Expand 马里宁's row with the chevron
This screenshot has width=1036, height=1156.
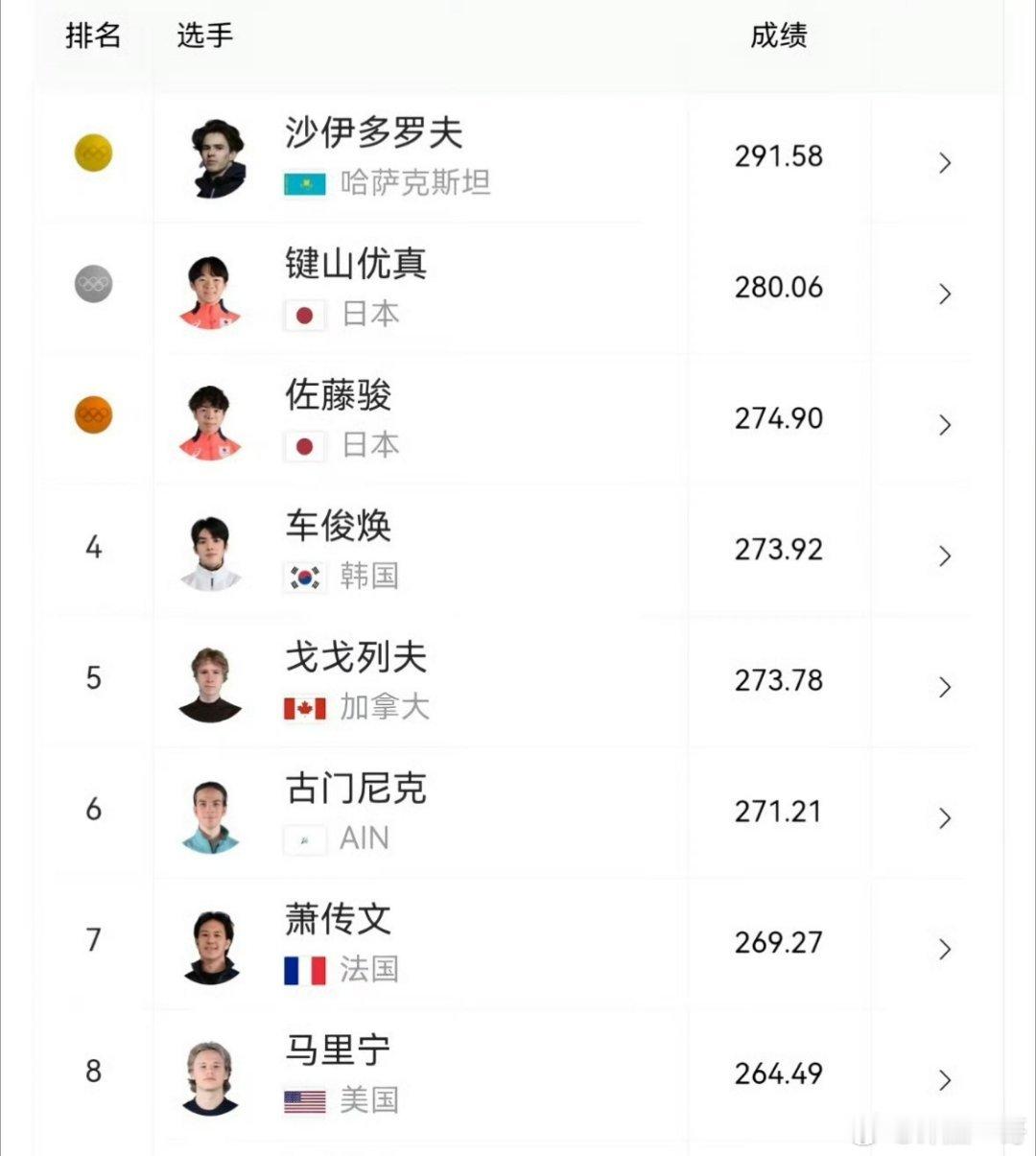[x=943, y=1080]
